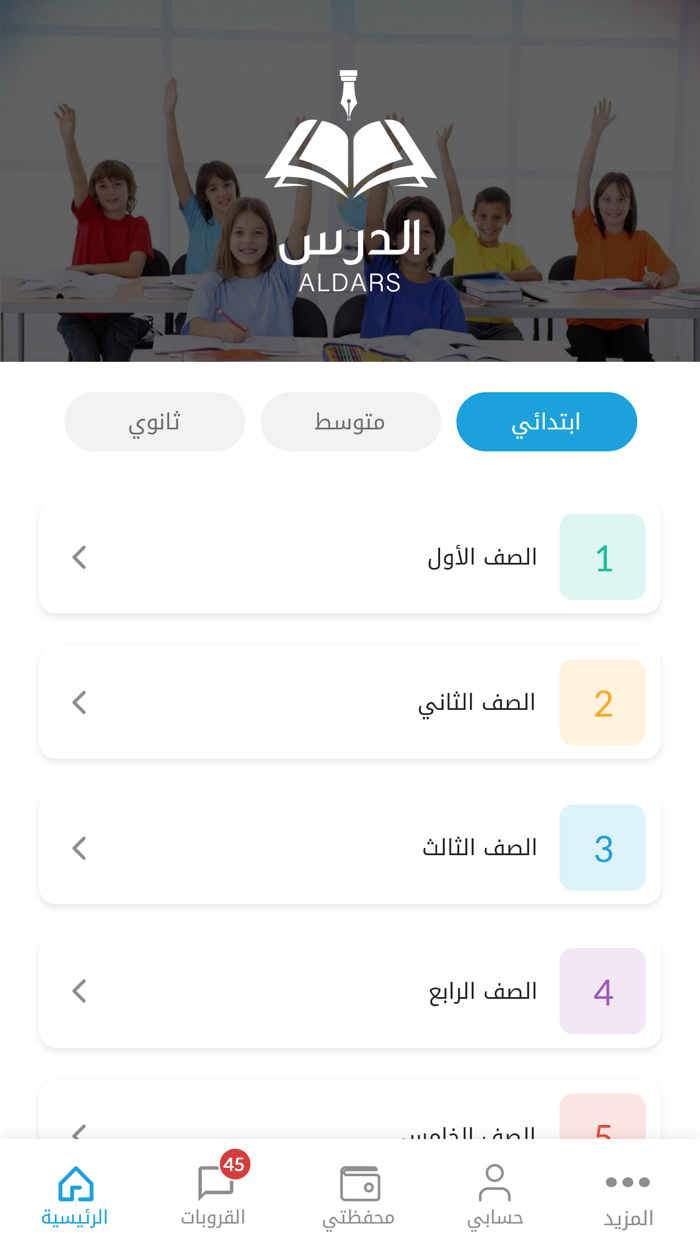Switch to the متوسط stage
The height and width of the screenshot is (1244, 700).
coord(350,422)
